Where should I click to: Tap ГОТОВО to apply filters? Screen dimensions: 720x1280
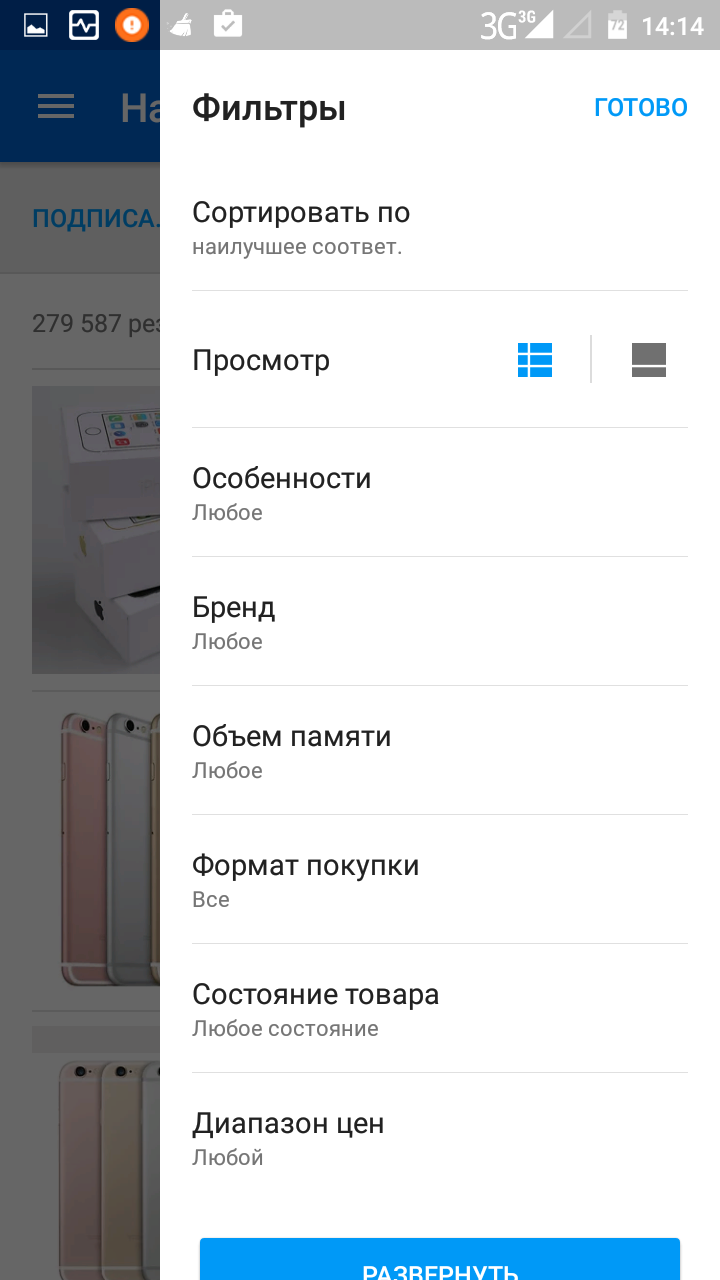640,107
